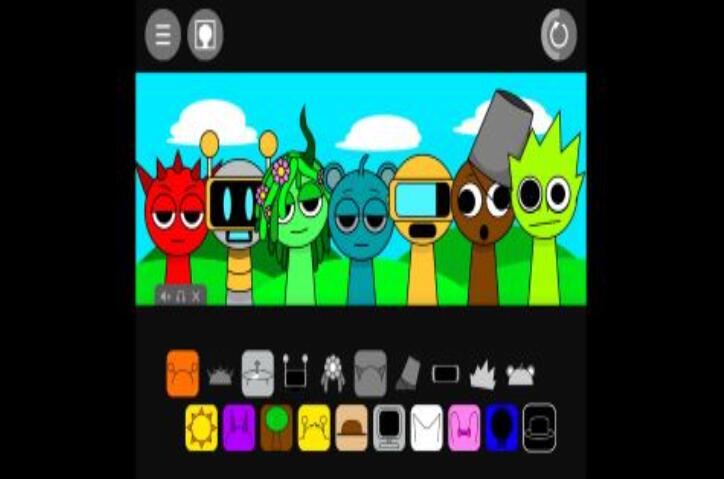Select the yellow antenna sound icon

pos(314,427)
